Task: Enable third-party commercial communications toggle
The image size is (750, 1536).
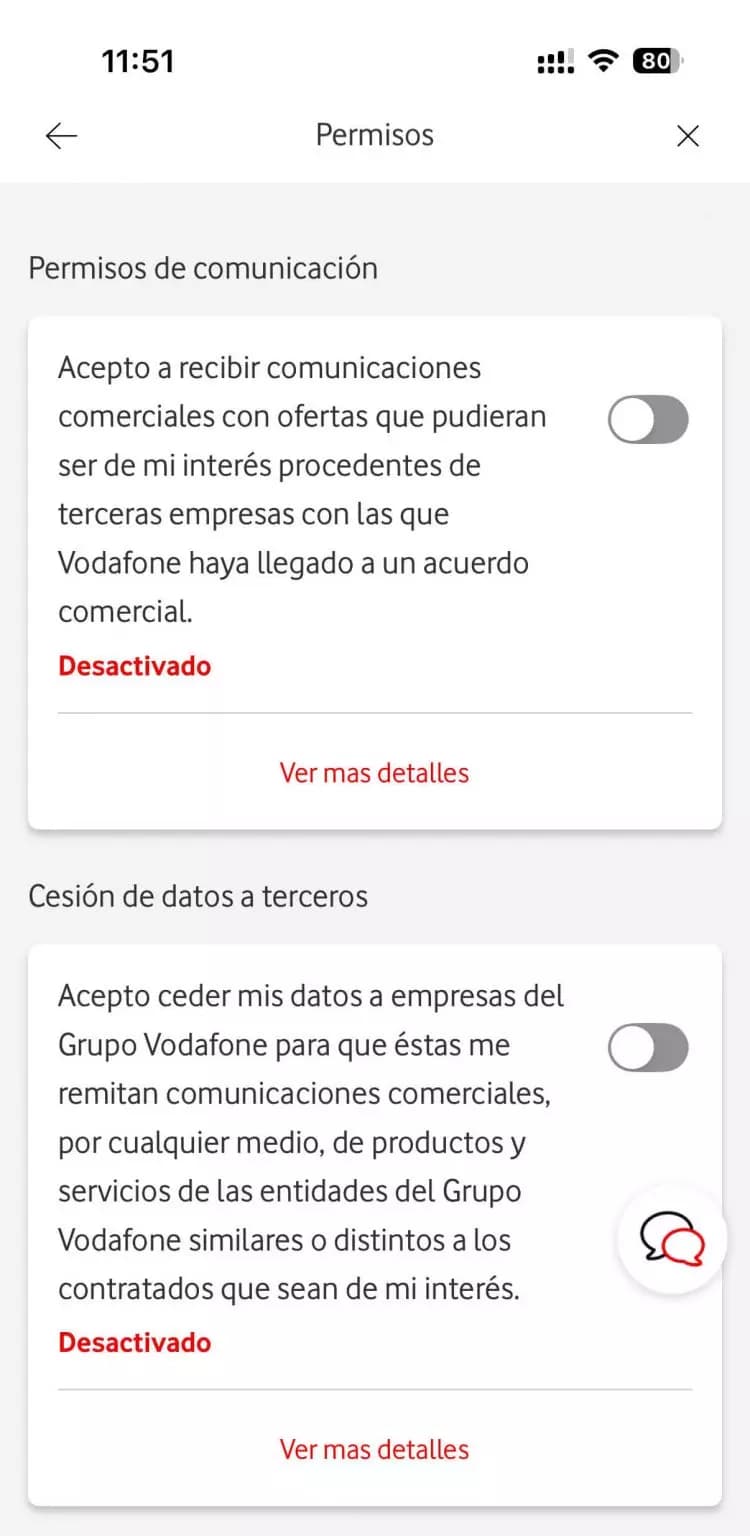Action: (648, 419)
